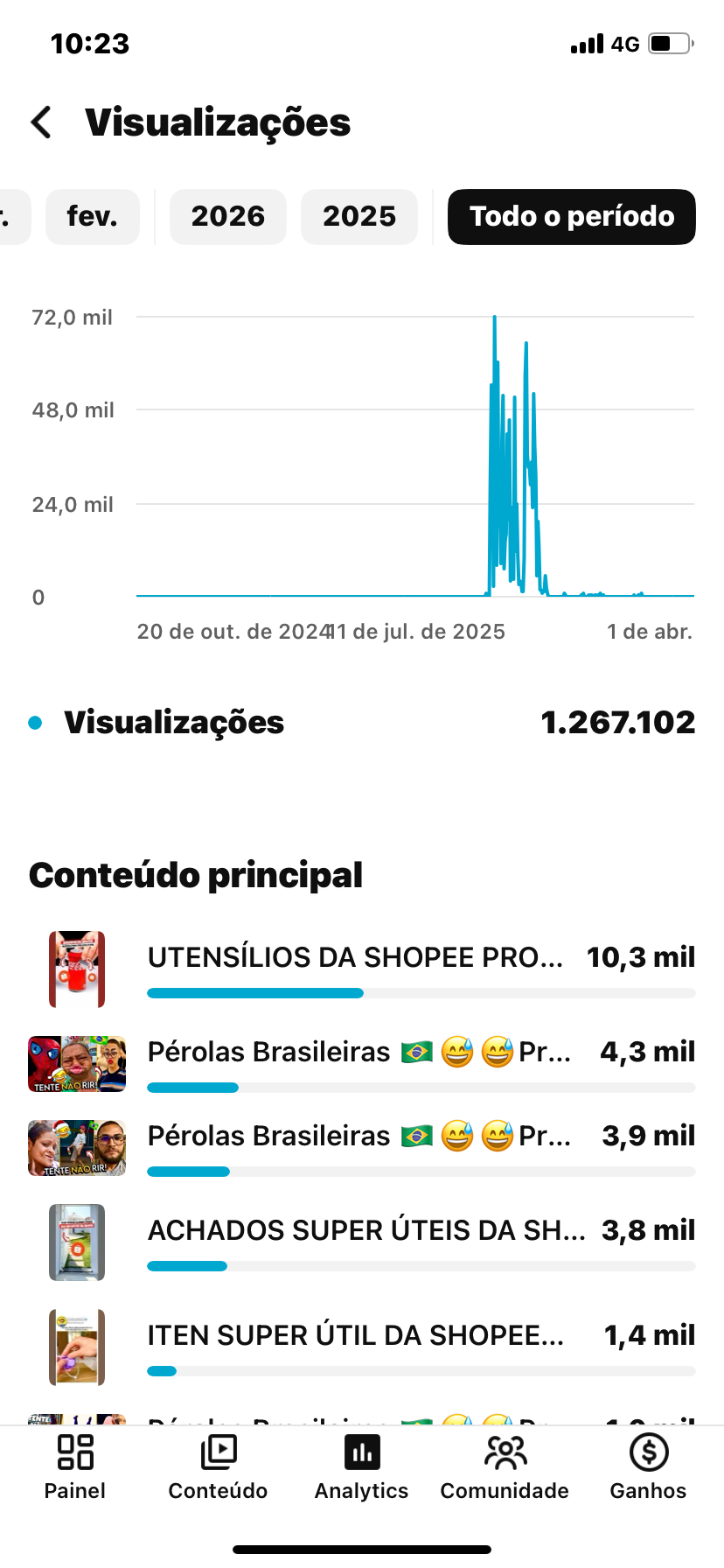Select the fev. period chip

(x=92, y=216)
